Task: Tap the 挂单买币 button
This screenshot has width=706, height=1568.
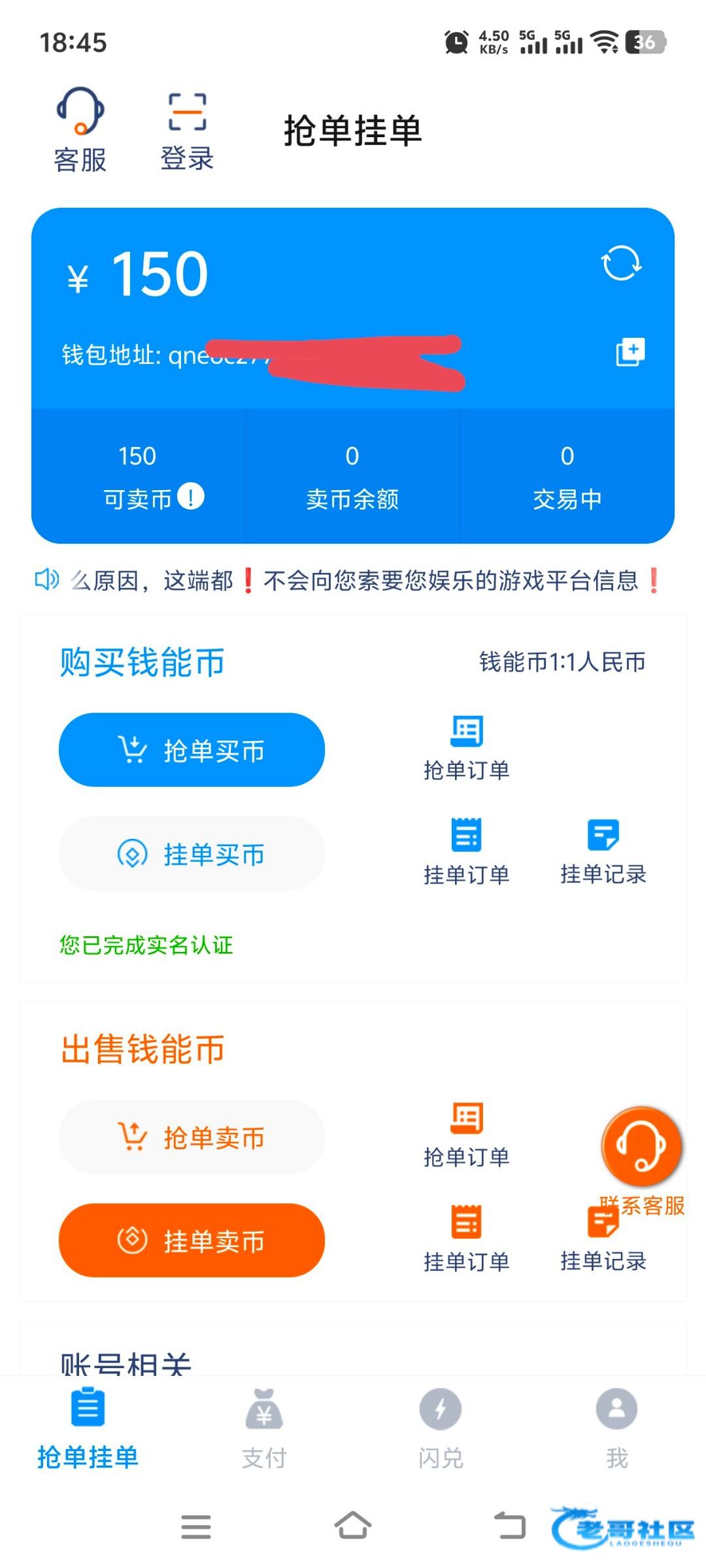Action: tap(192, 853)
